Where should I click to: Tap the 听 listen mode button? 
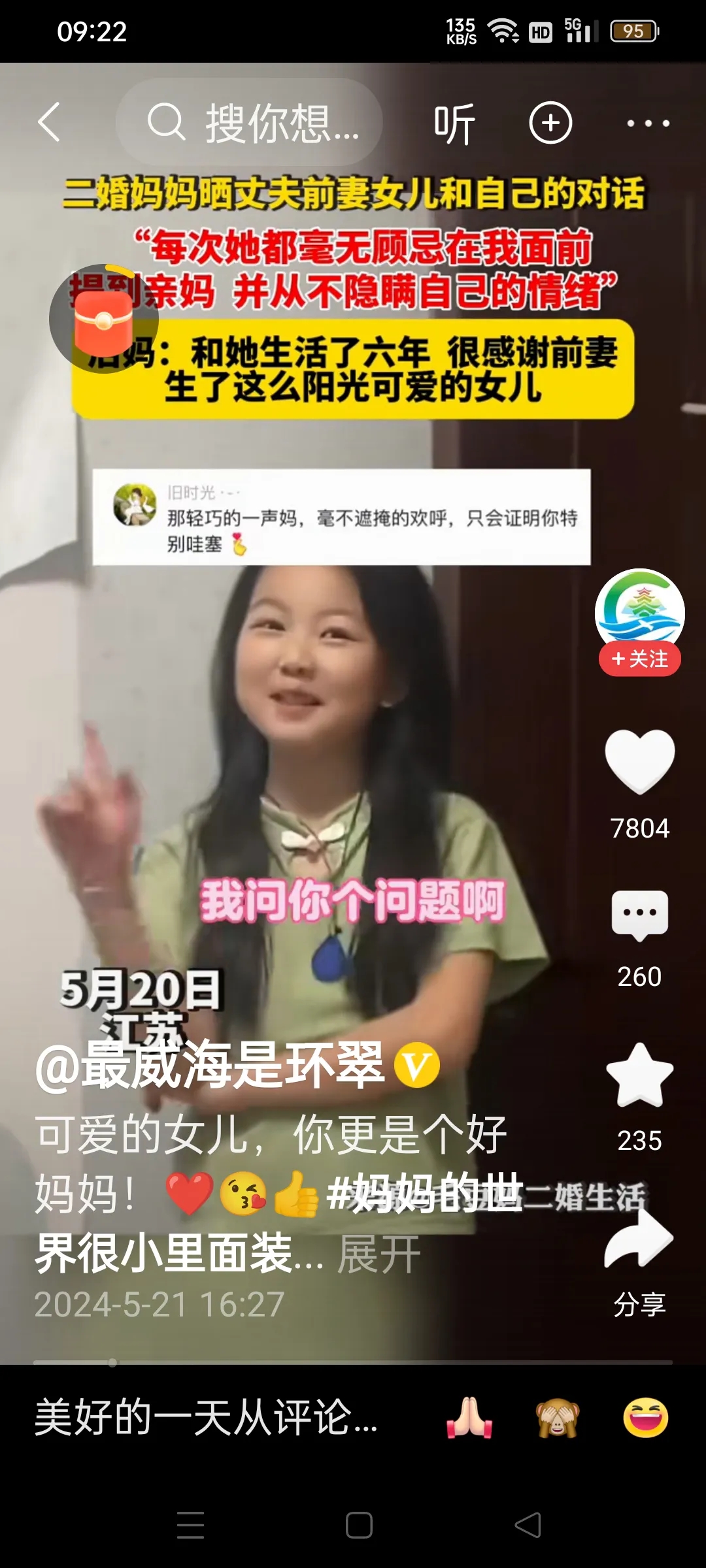tap(454, 123)
